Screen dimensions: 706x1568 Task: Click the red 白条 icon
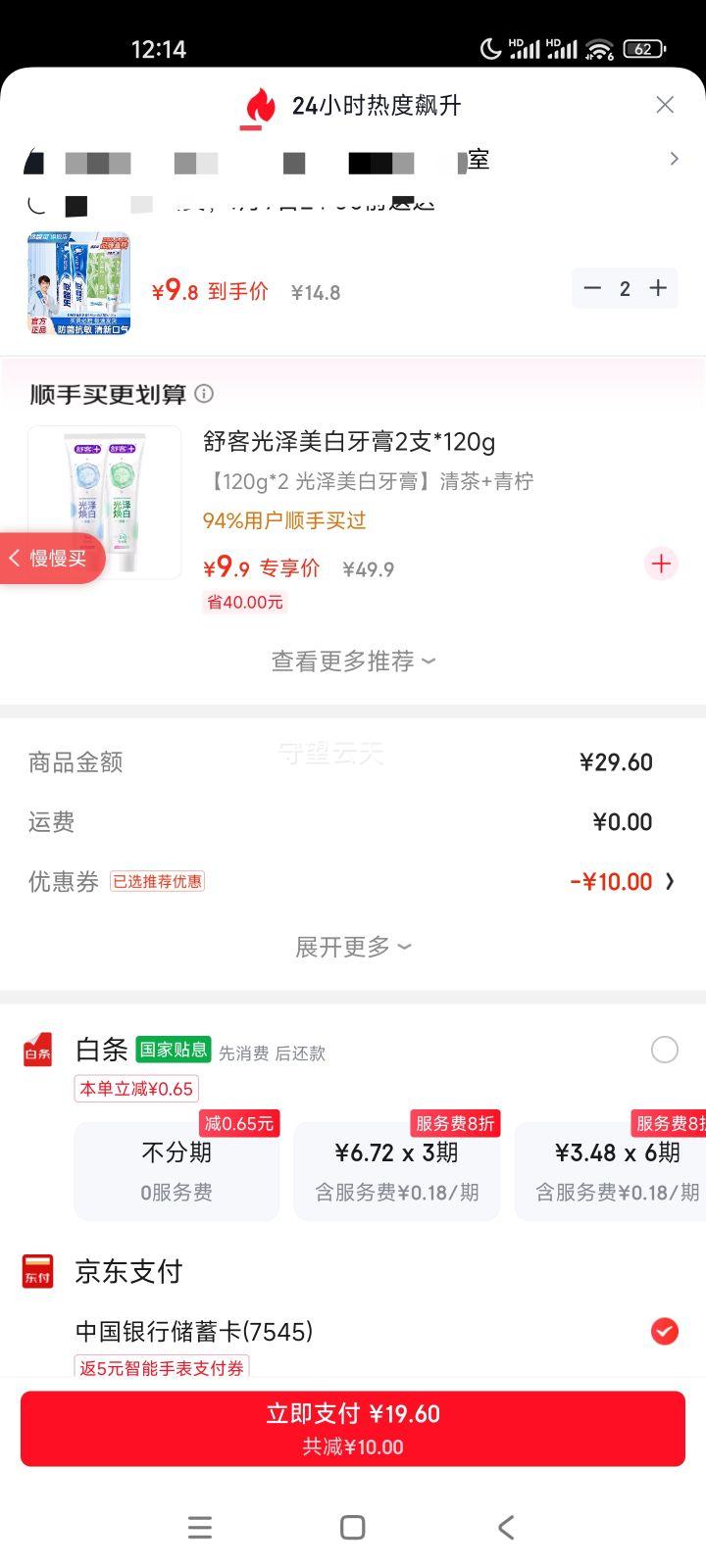point(36,1050)
